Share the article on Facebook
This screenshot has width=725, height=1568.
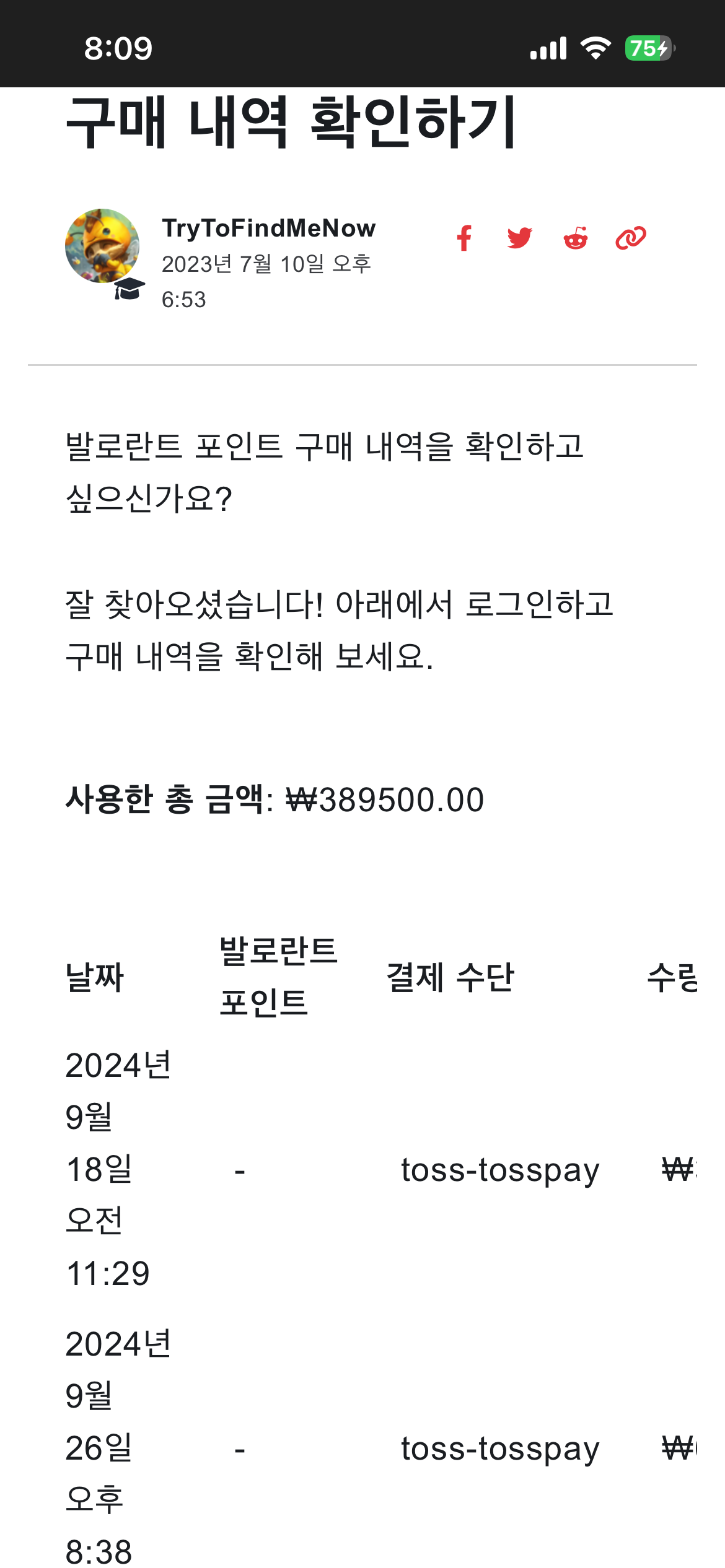[x=464, y=238]
